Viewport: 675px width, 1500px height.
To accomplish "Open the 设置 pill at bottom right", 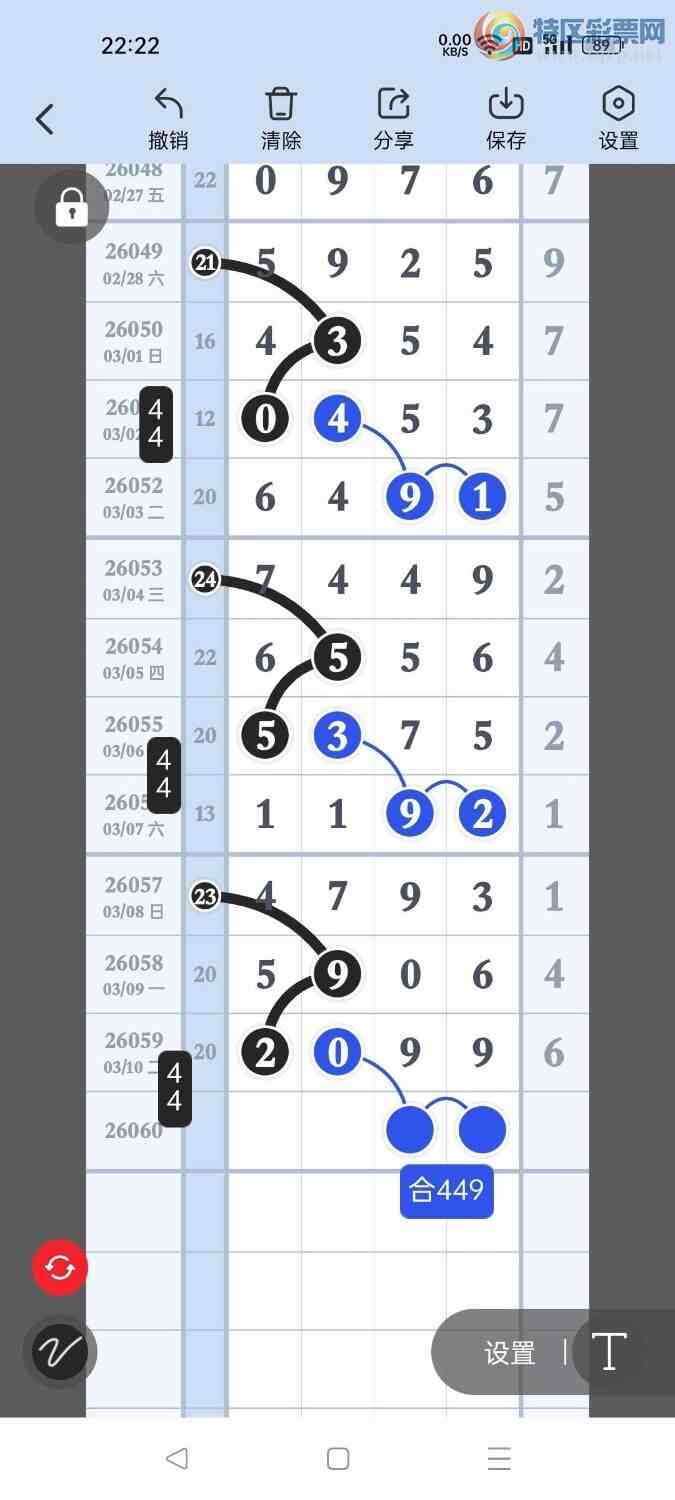I will click(510, 1353).
